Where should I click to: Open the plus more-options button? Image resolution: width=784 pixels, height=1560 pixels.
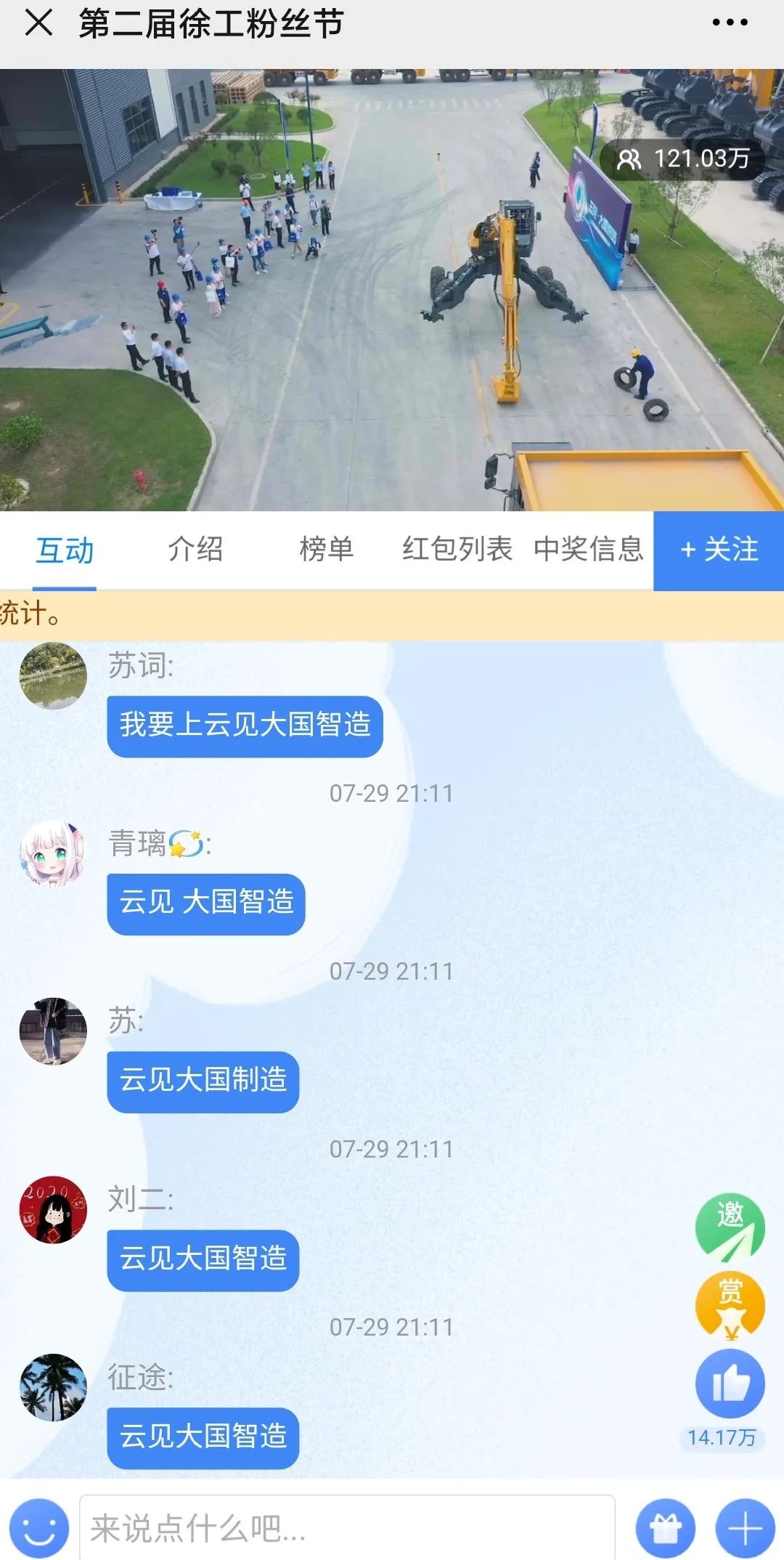click(x=745, y=1528)
